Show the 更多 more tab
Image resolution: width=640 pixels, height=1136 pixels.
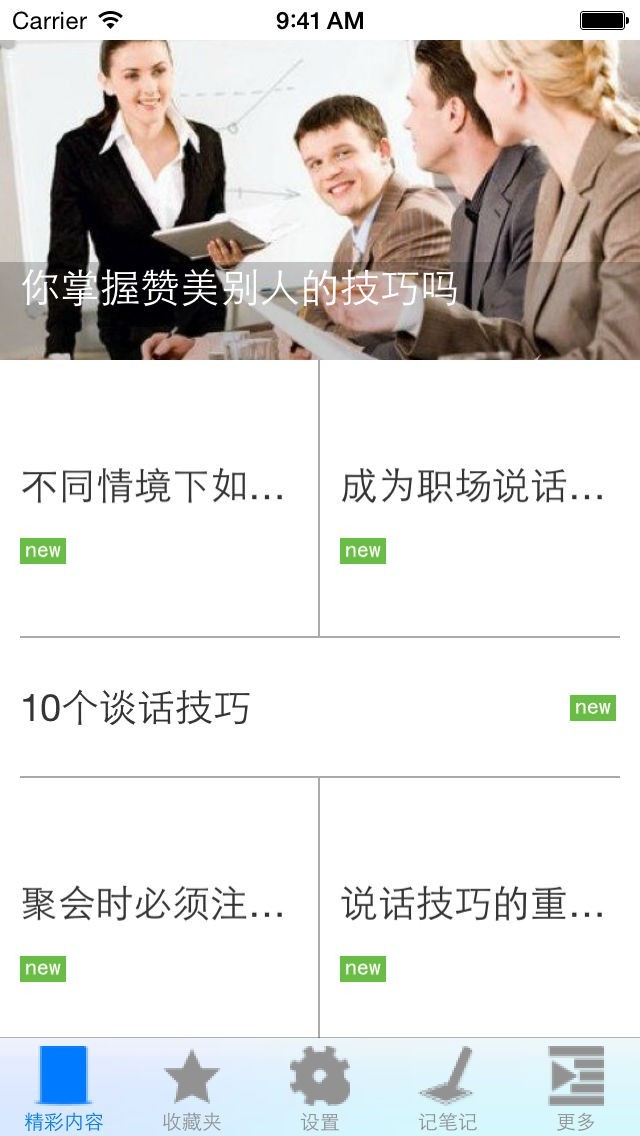click(576, 1088)
